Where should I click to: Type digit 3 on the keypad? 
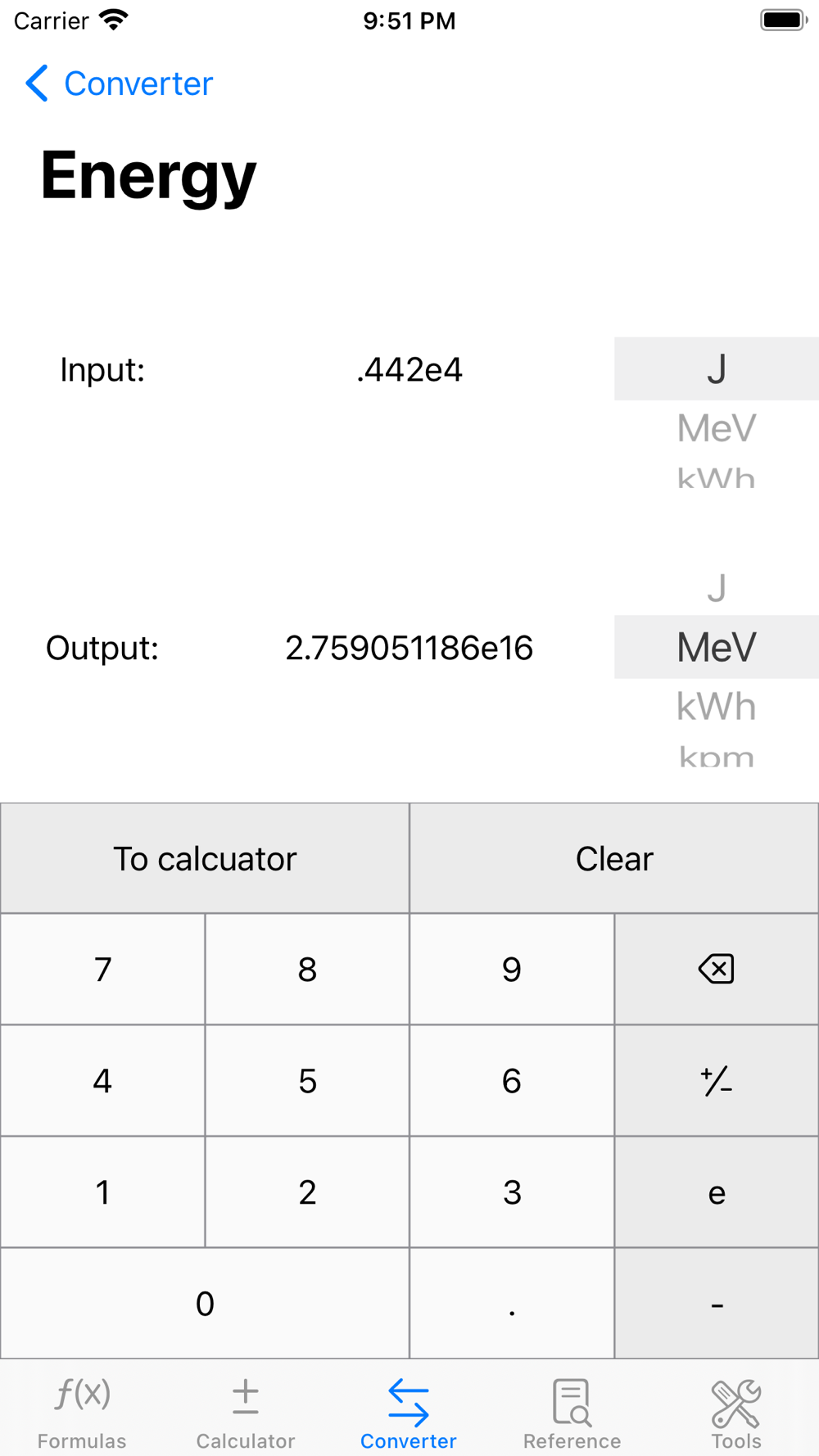(512, 1192)
